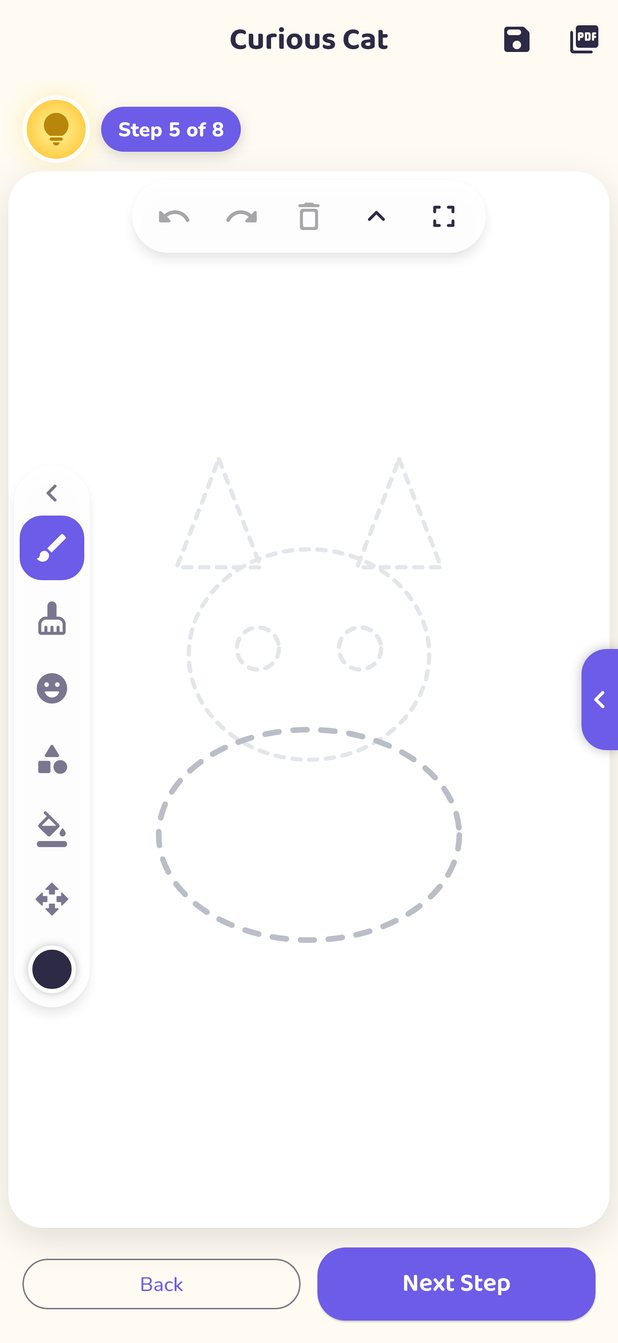Show a hint with the lightbulb button
The image size is (618, 1343).
click(57, 129)
